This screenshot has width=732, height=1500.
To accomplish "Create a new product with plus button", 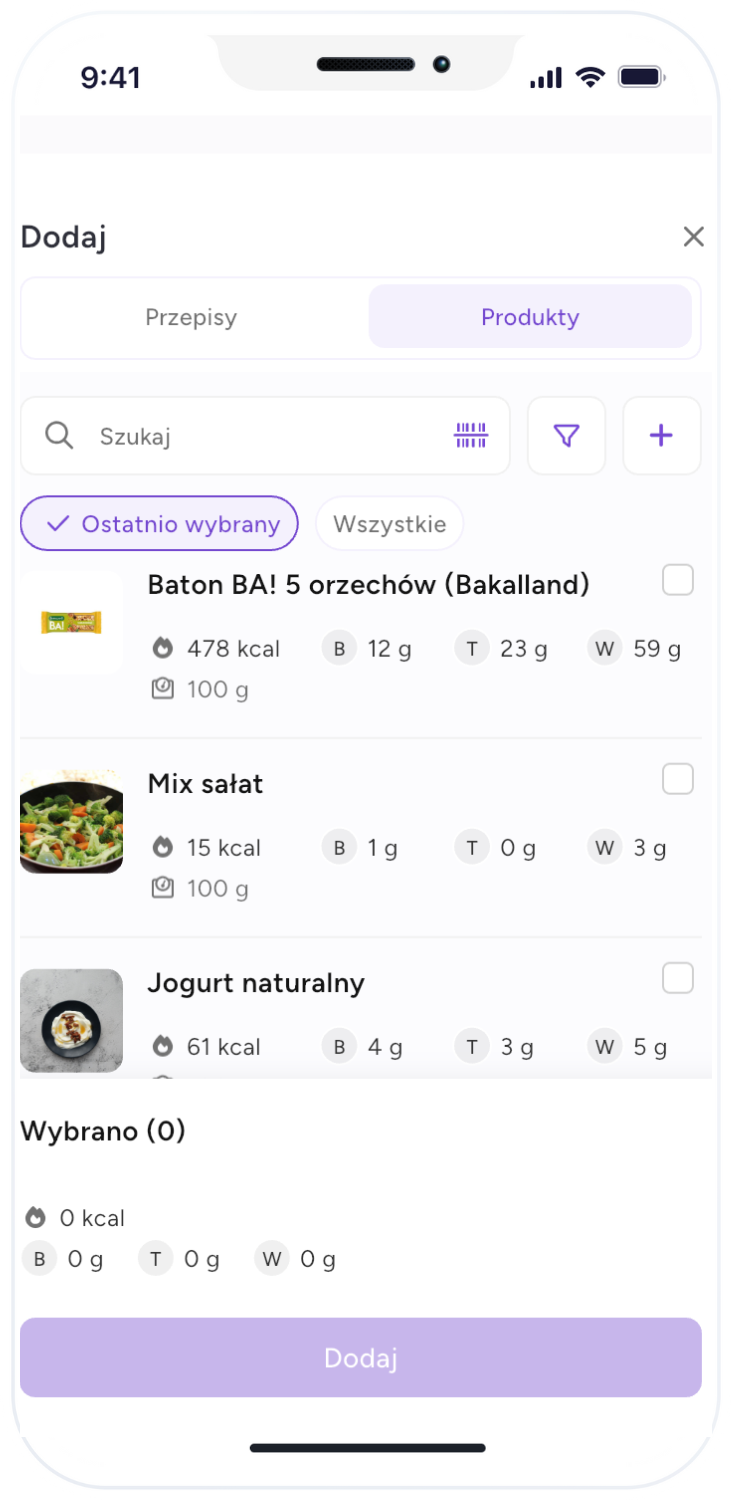I will (x=661, y=436).
